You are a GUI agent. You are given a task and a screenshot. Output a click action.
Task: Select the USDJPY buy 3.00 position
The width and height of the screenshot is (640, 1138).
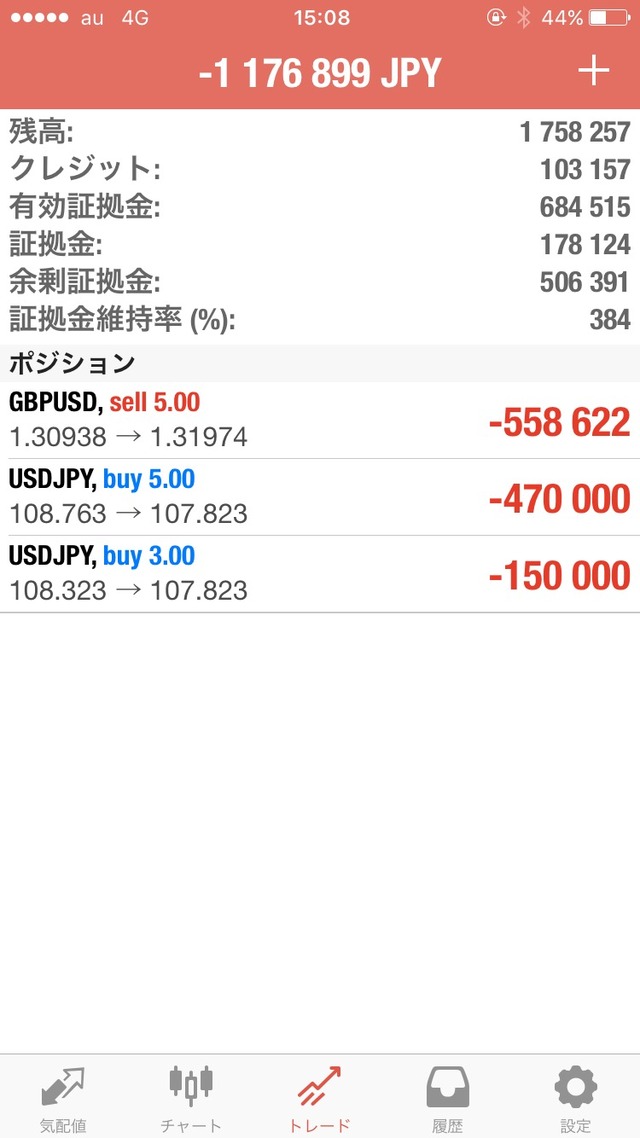tap(320, 574)
